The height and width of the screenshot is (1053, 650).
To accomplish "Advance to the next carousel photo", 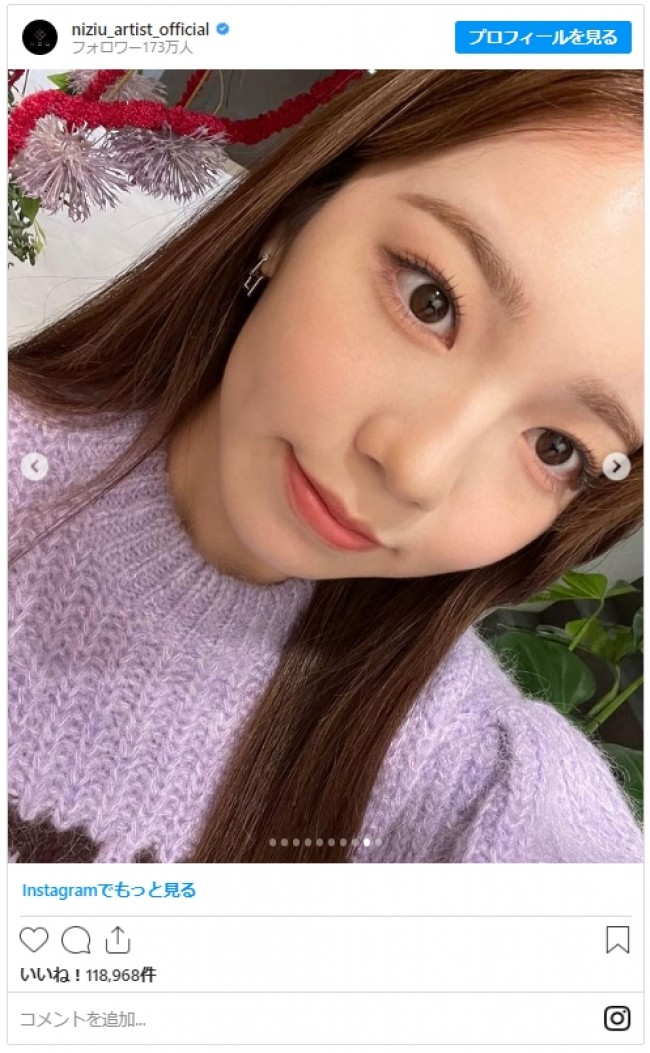I will [616, 466].
